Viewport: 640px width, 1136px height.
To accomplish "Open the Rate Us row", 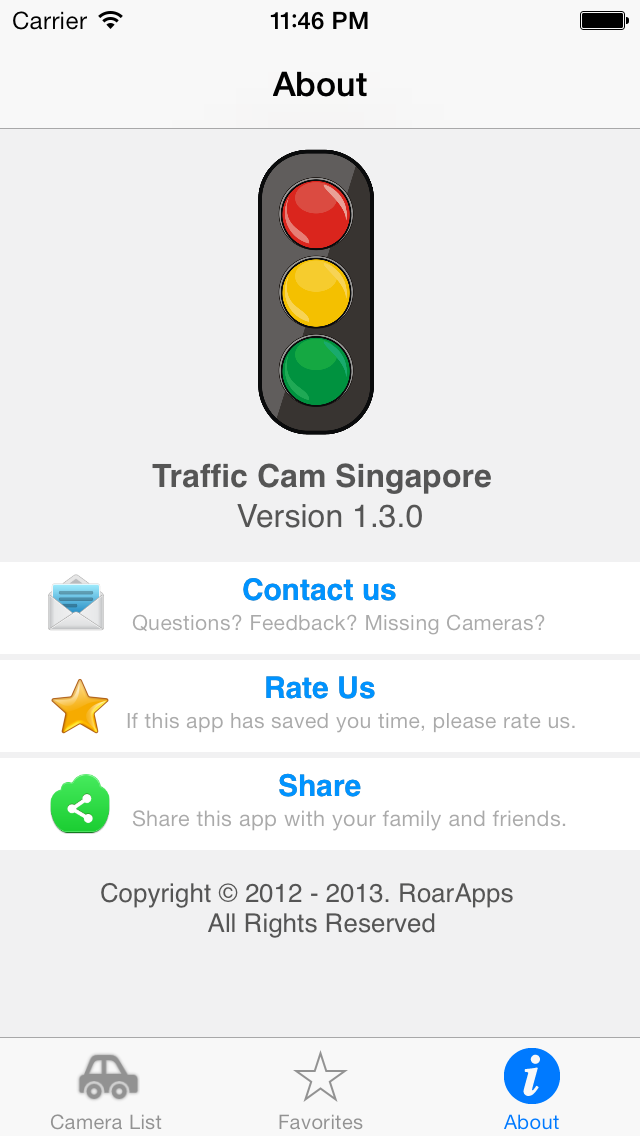I will [x=320, y=704].
